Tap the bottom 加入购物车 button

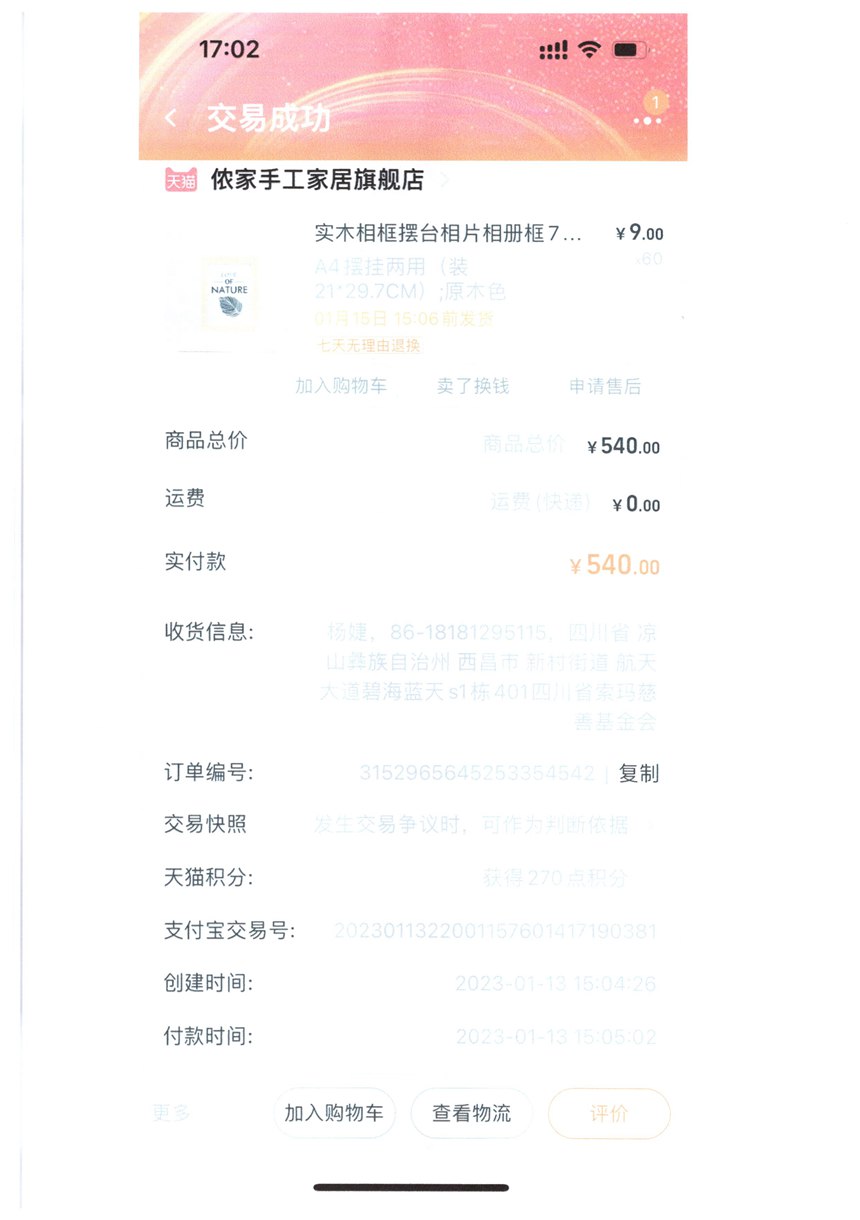coord(334,1113)
